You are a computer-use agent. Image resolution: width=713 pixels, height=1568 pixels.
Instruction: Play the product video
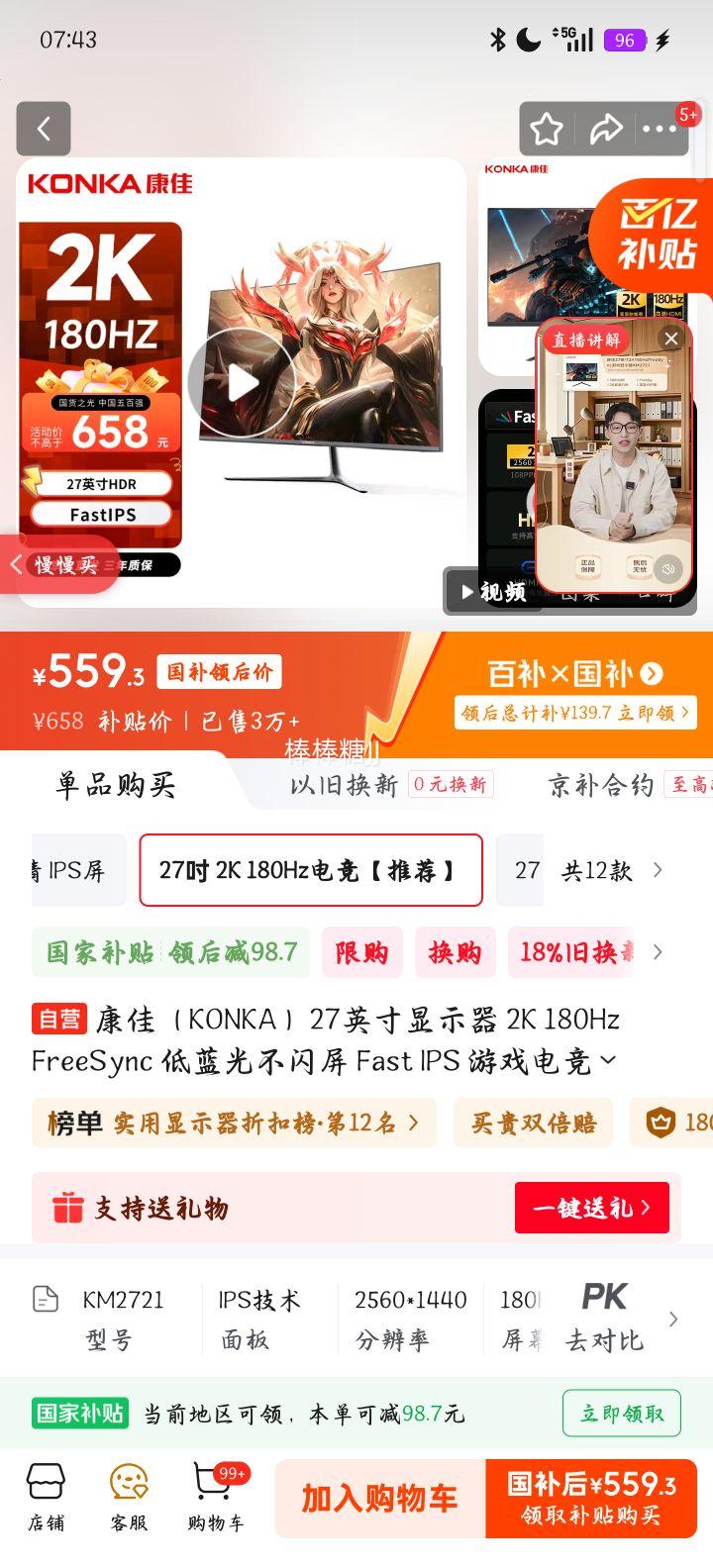241,382
